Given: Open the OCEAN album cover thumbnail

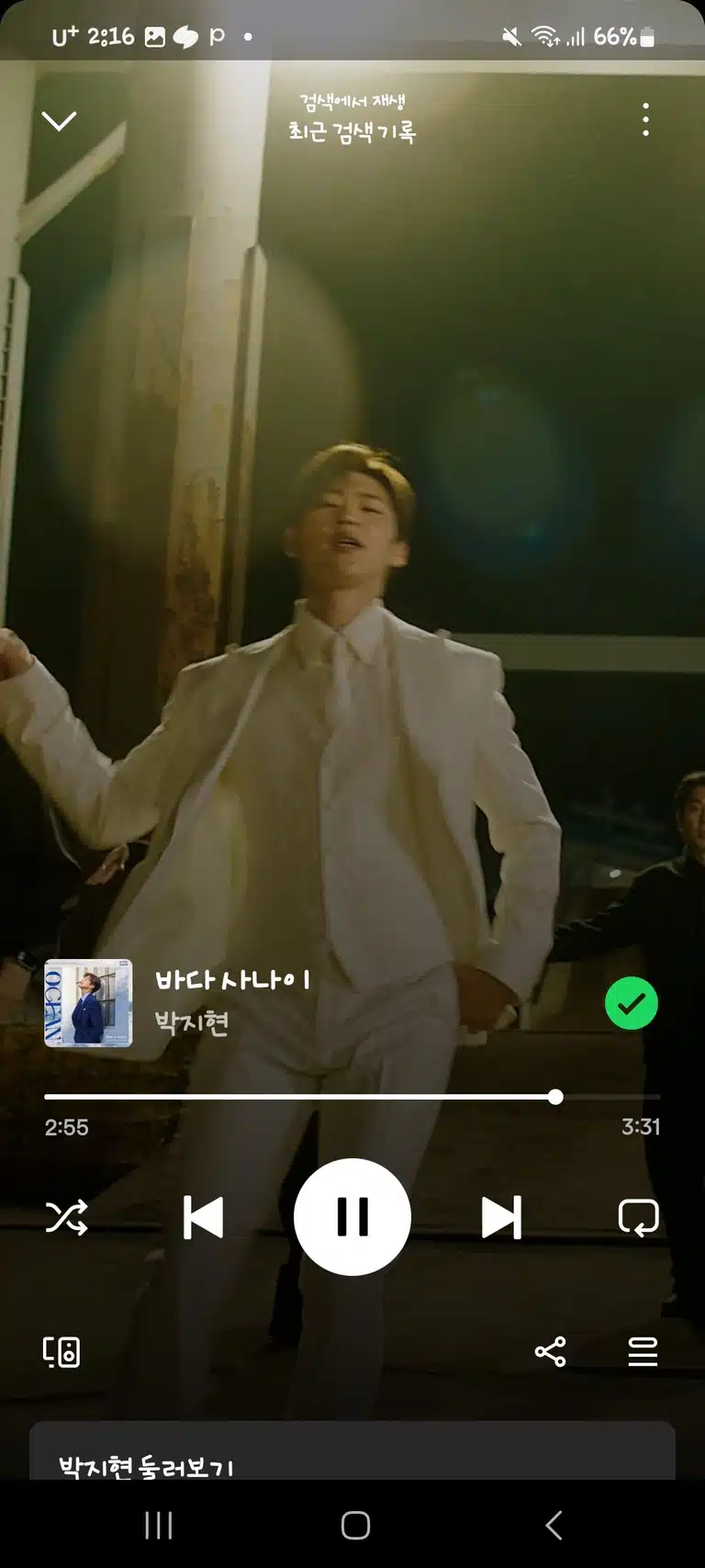Looking at the screenshot, I should pos(88,1003).
